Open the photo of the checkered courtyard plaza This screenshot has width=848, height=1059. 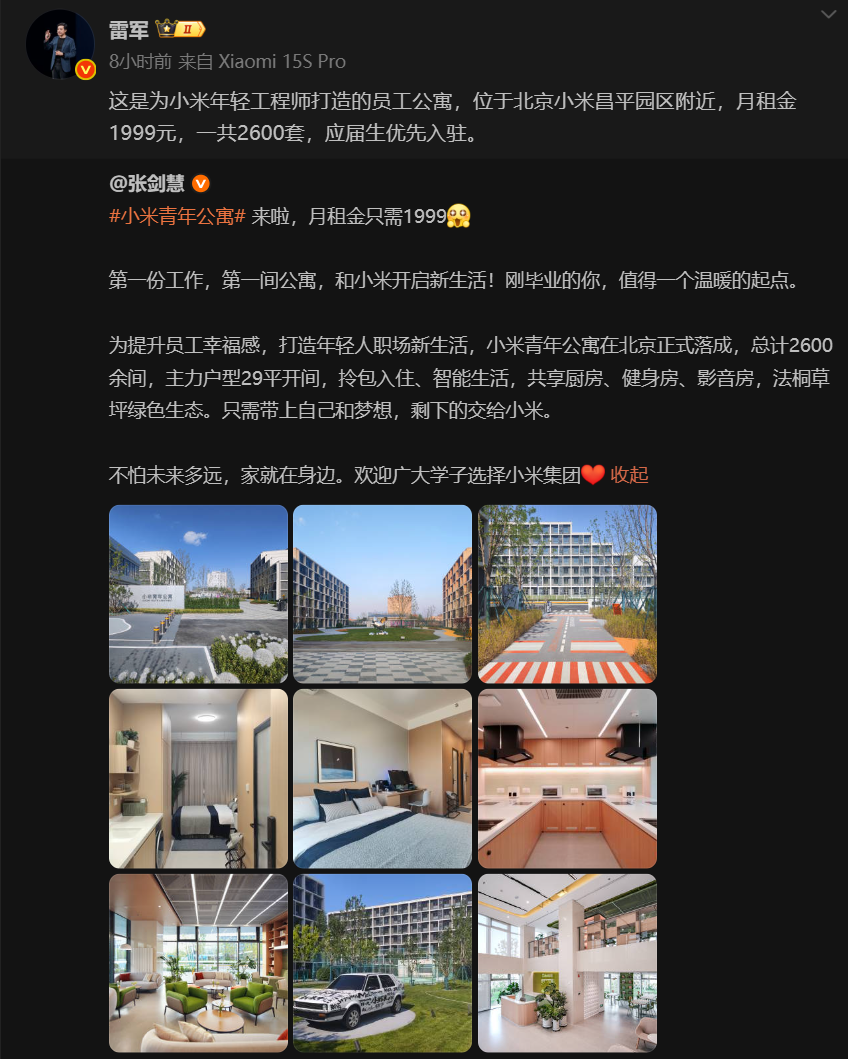[382, 594]
